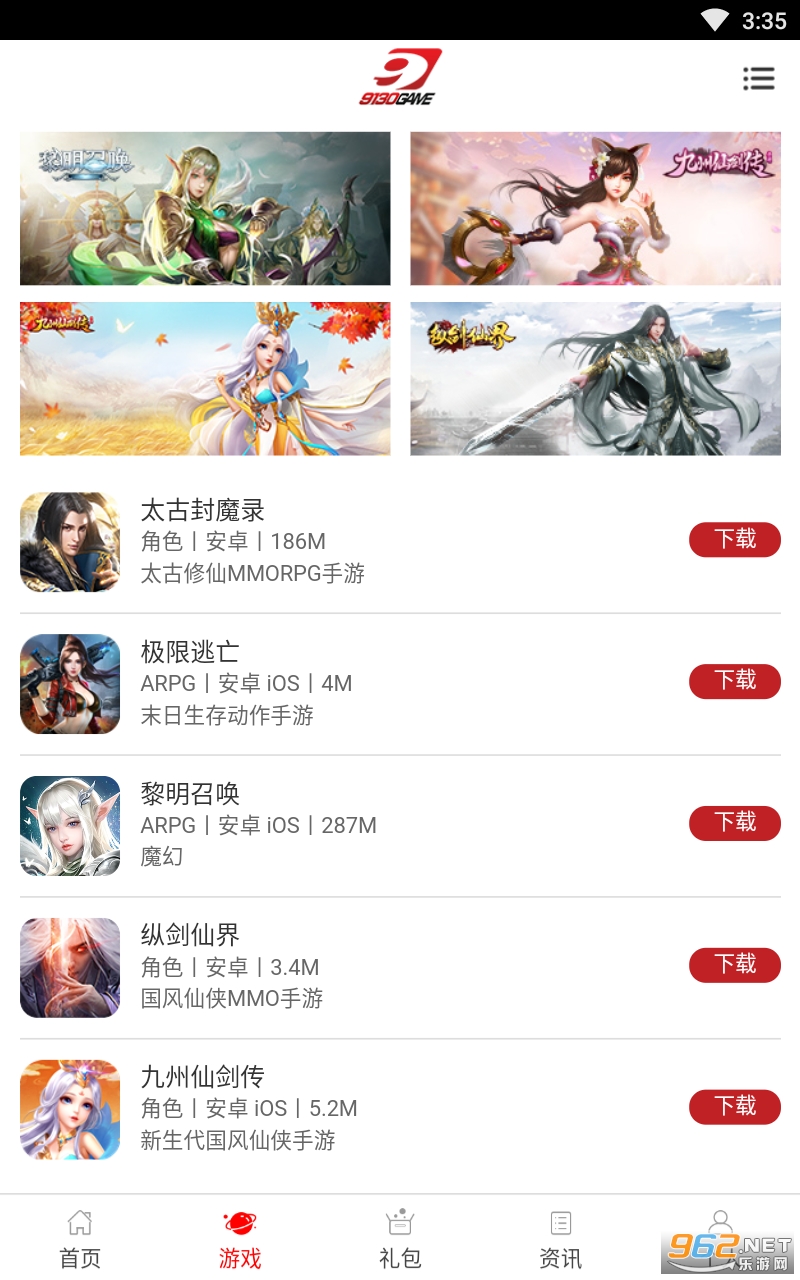
Task: Open the 九州仙剑传 list entry
Action: click(x=300, y=1109)
